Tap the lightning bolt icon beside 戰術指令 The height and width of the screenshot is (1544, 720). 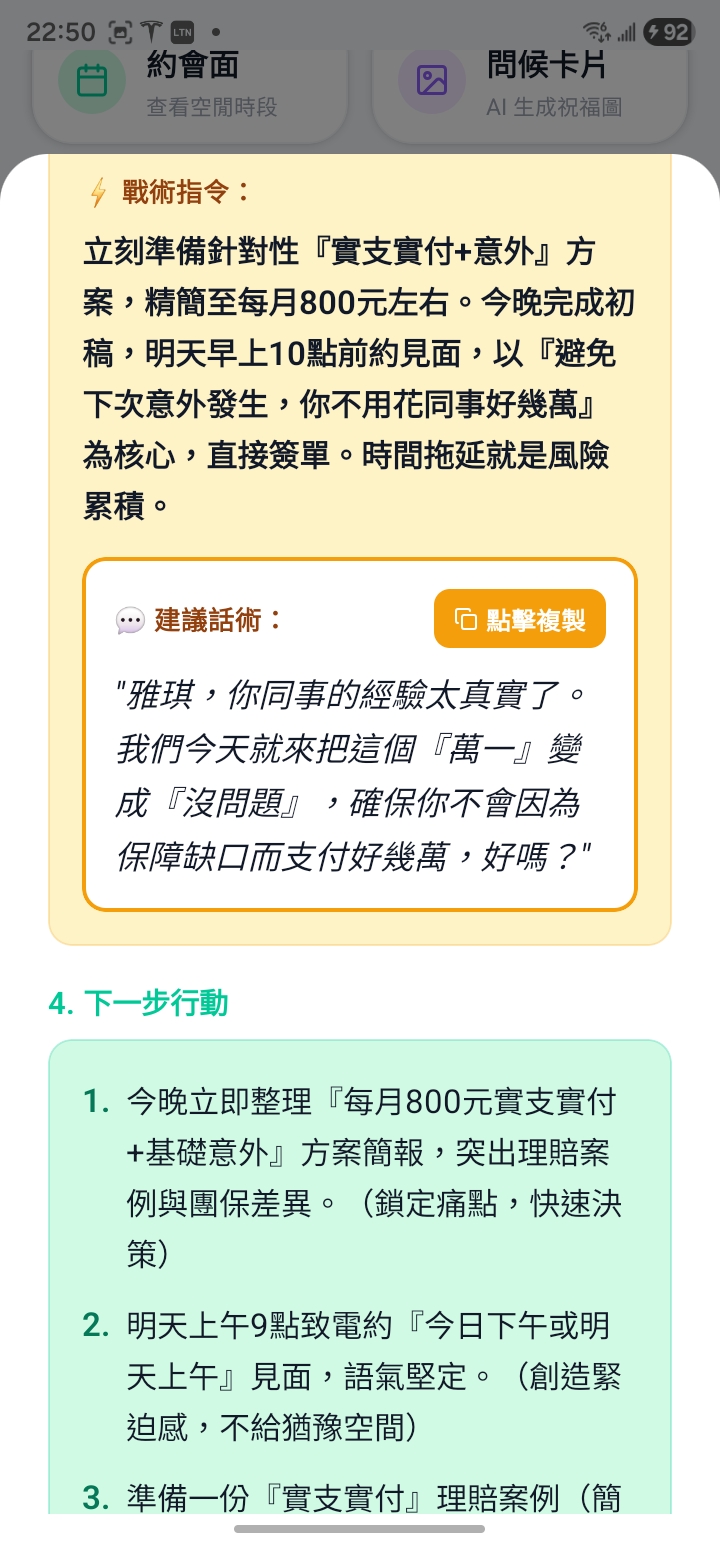tap(97, 192)
